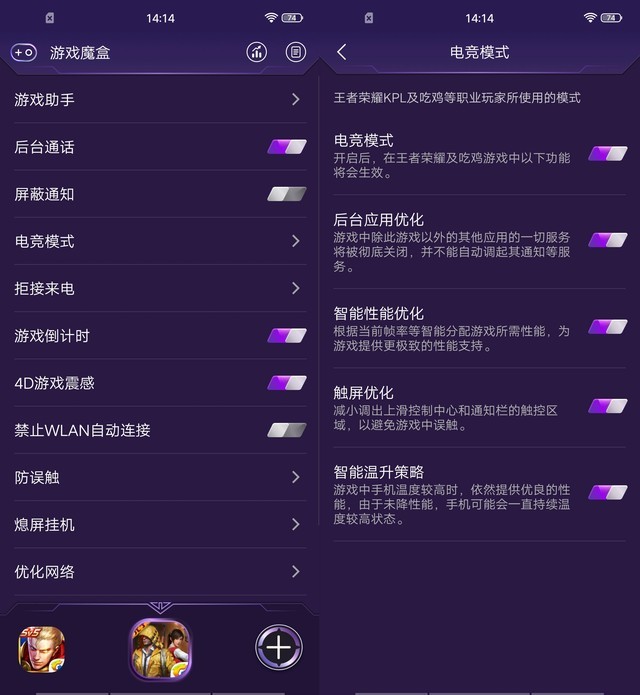Enable 屏蔽通知
The image size is (640, 695).
click(287, 194)
